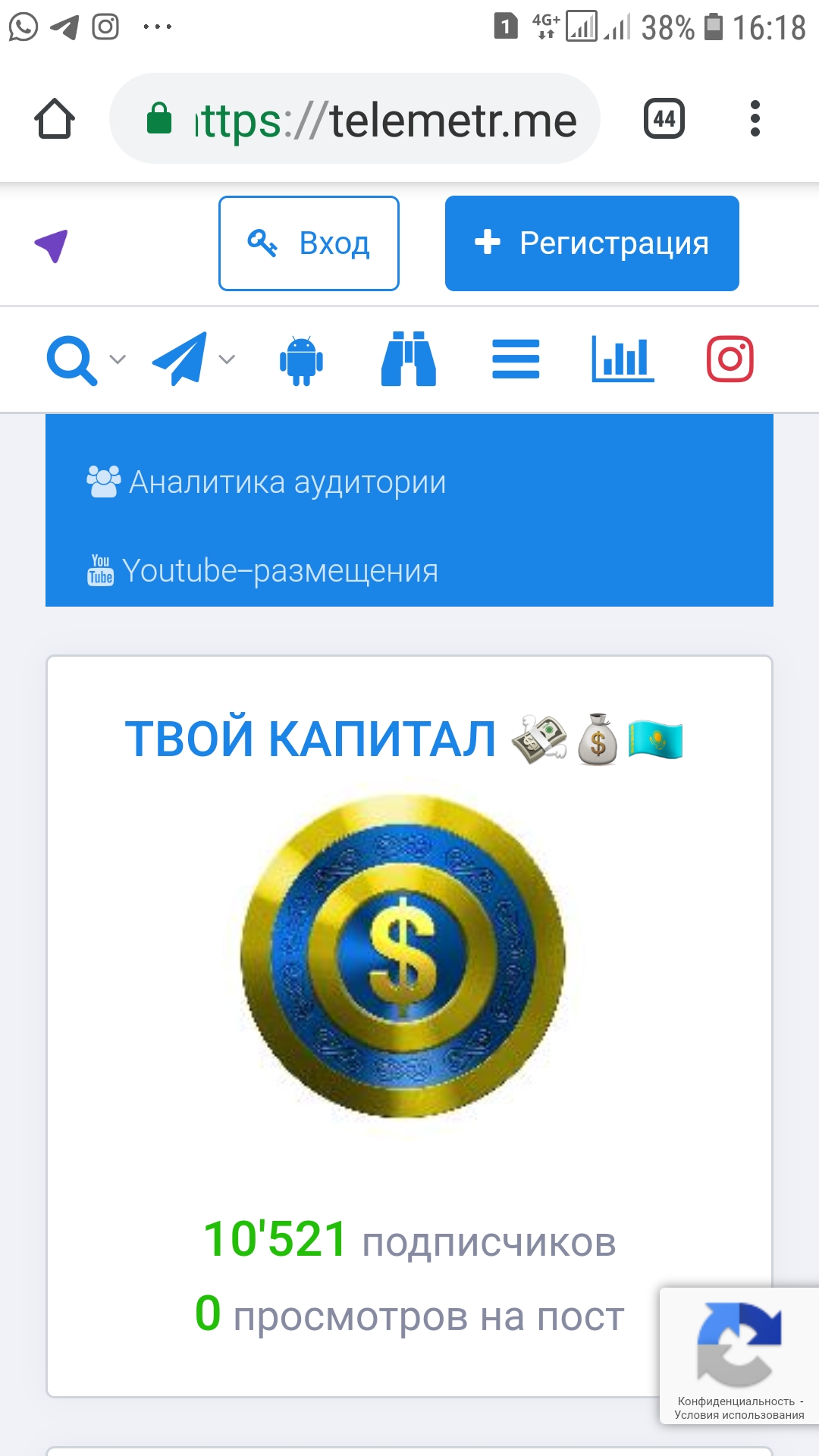819x1456 pixels.
Task: Open the bar chart statistics icon
Action: point(623,359)
